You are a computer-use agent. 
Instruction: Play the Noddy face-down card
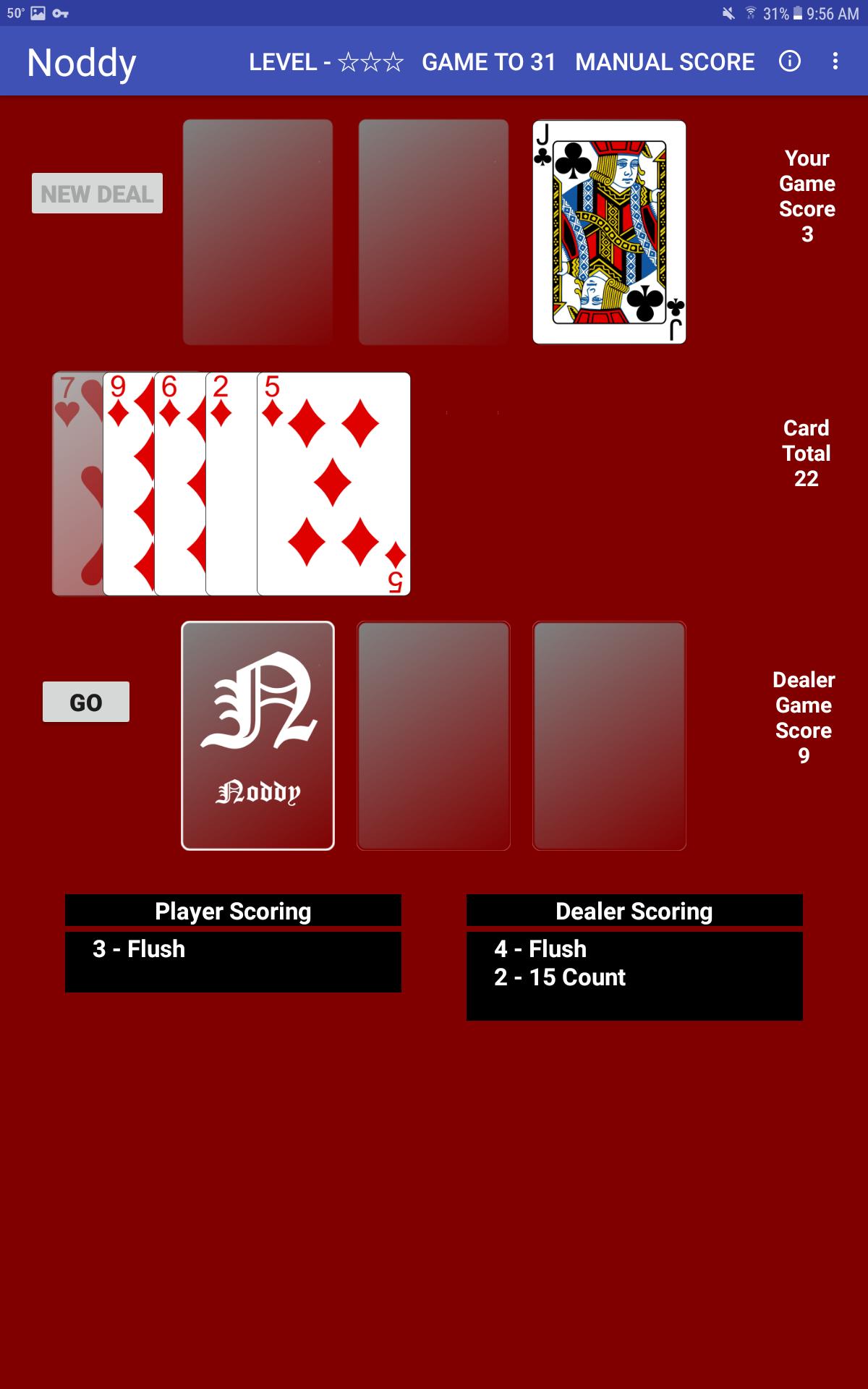pos(258,735)
